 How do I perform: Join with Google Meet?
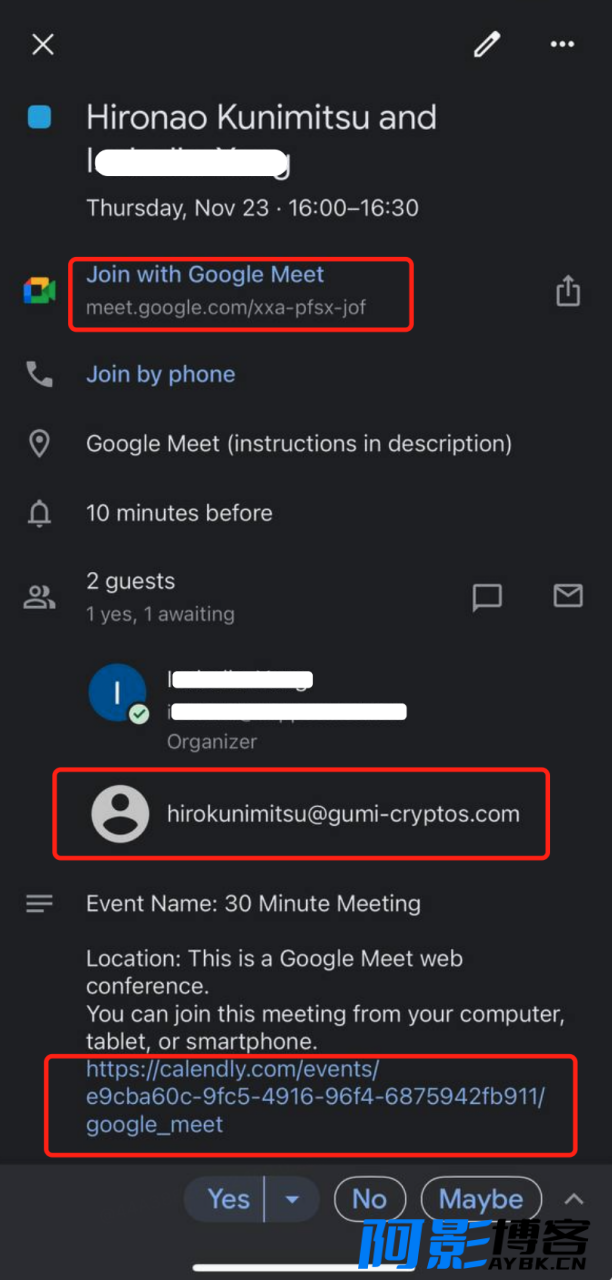205,274
